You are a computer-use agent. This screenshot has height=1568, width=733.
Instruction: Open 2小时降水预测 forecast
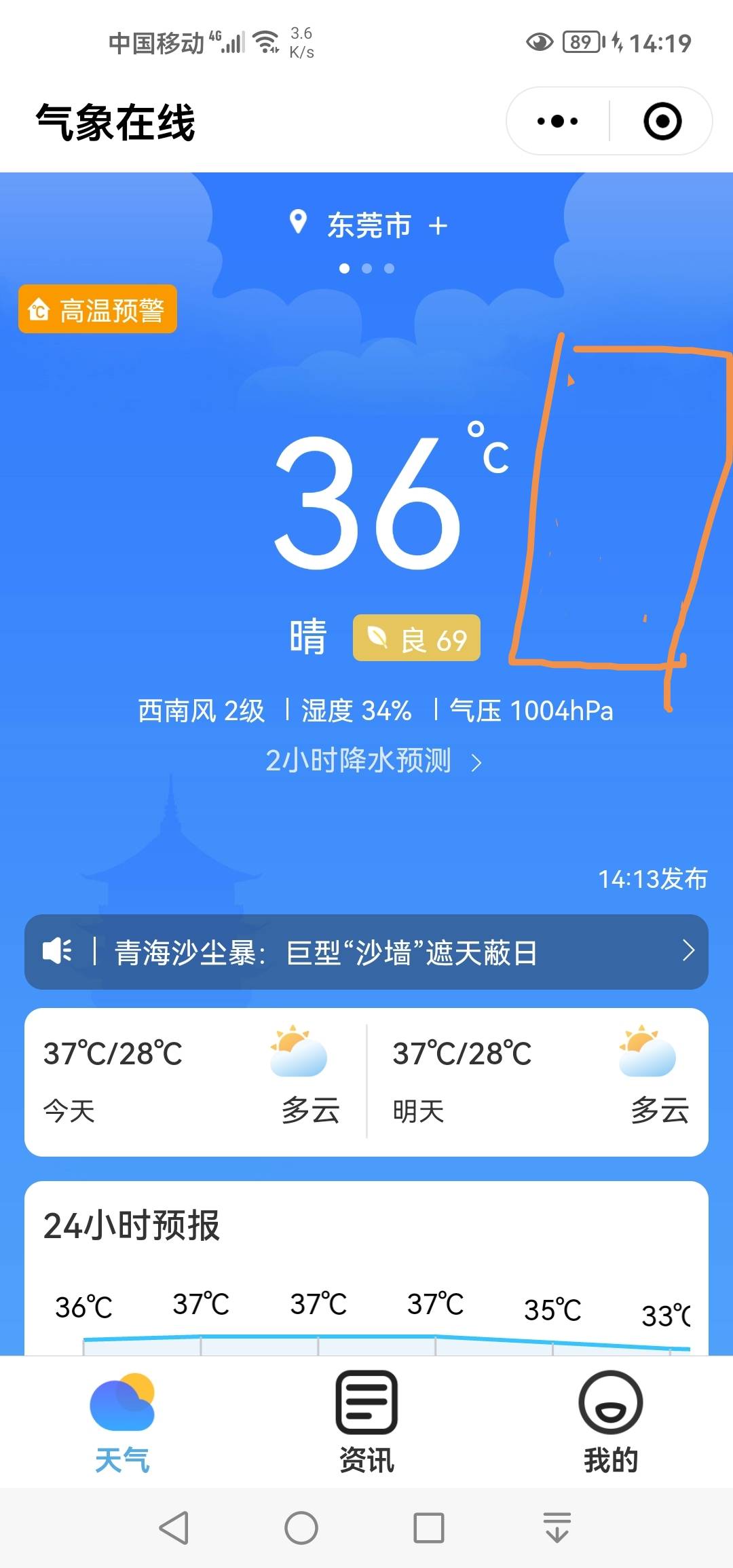[x=373, y=761]
